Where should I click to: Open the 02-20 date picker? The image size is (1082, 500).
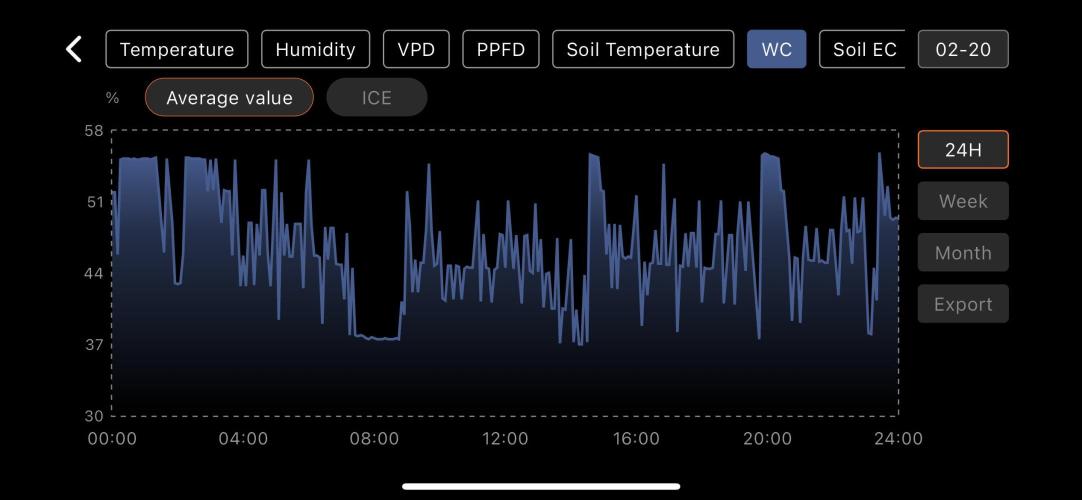pyautogui.click(x=962, y=49)
